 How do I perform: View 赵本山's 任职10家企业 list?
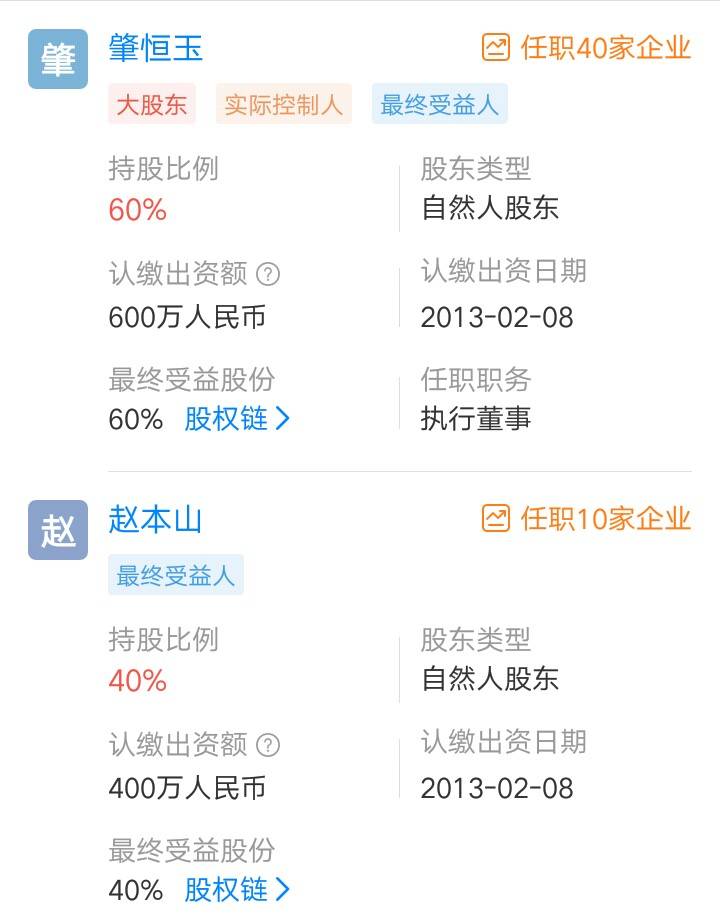click(587, 519)
